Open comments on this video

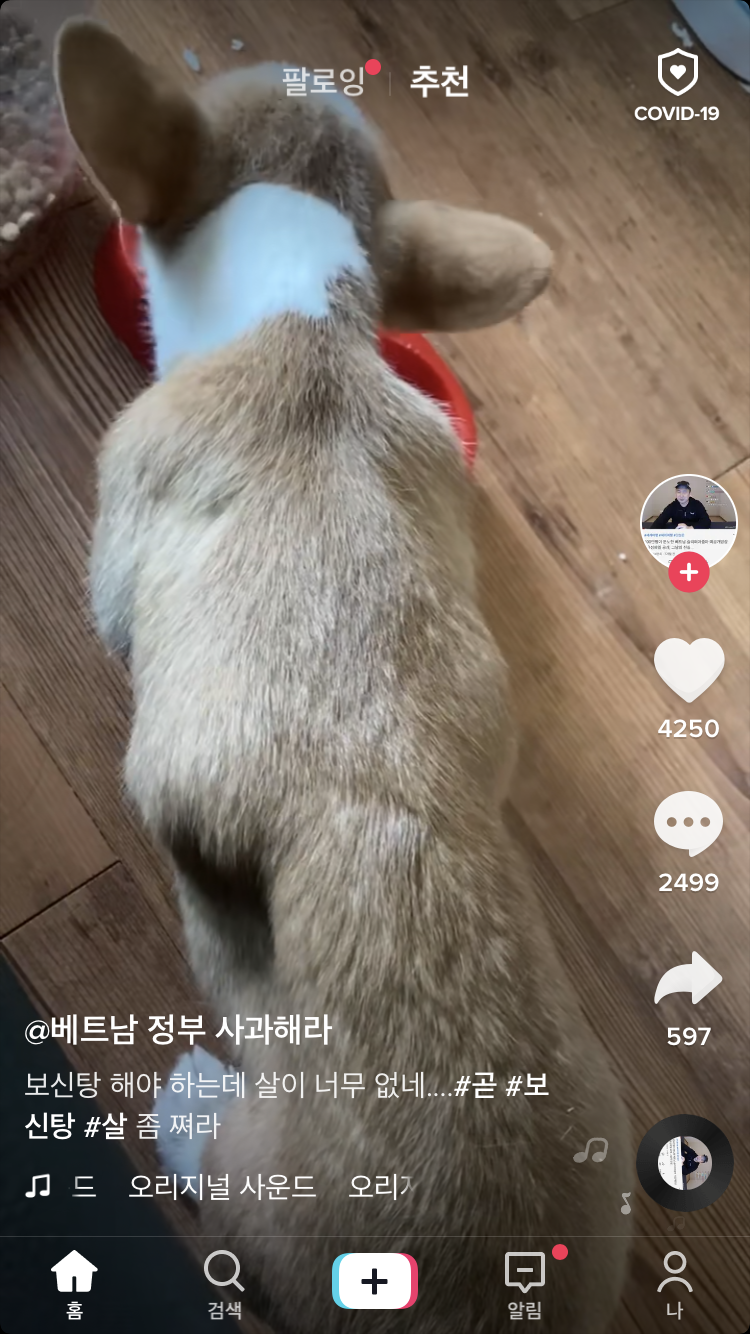pyautogui.click(x=689, y=825)
